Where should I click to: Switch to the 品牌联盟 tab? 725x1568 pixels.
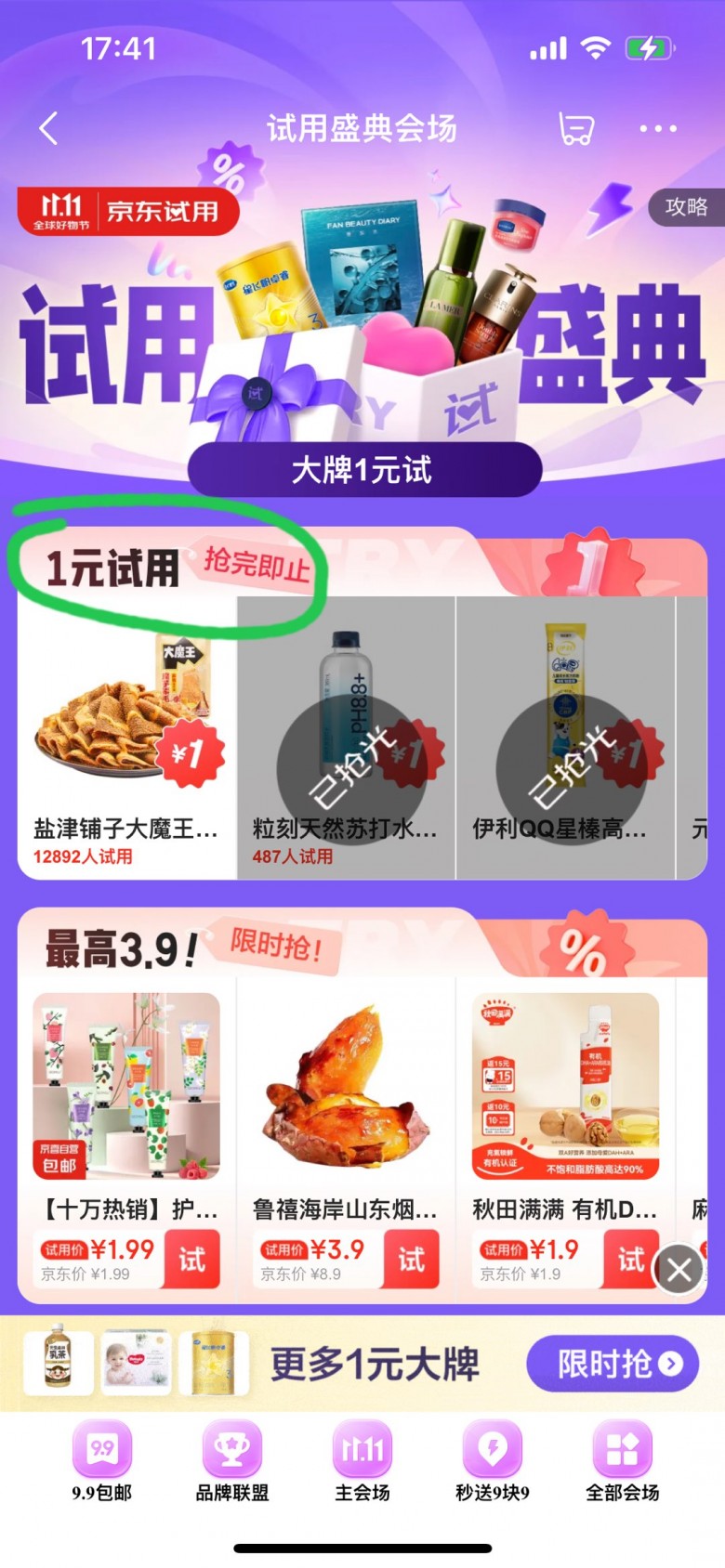(x=232, y=1462)
